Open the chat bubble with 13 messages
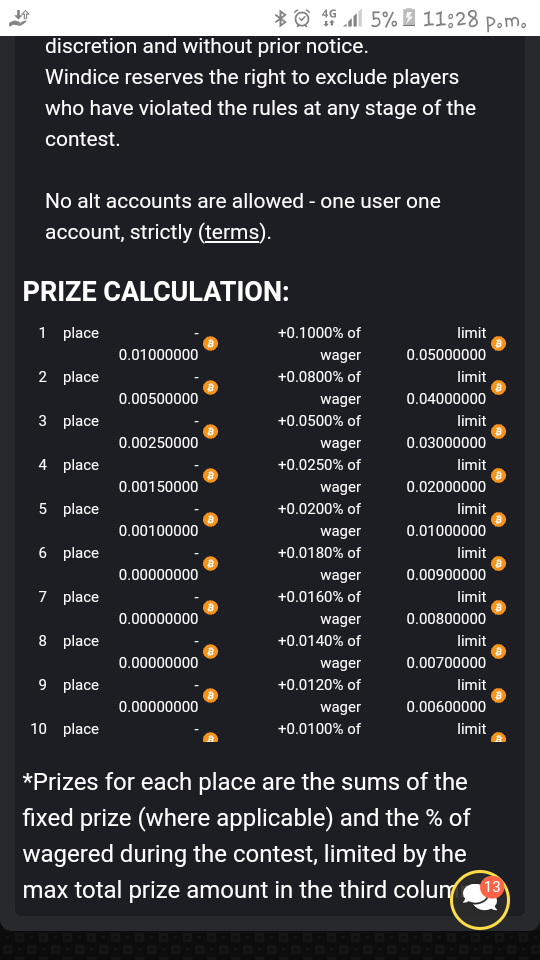 (x=480, y=899)
